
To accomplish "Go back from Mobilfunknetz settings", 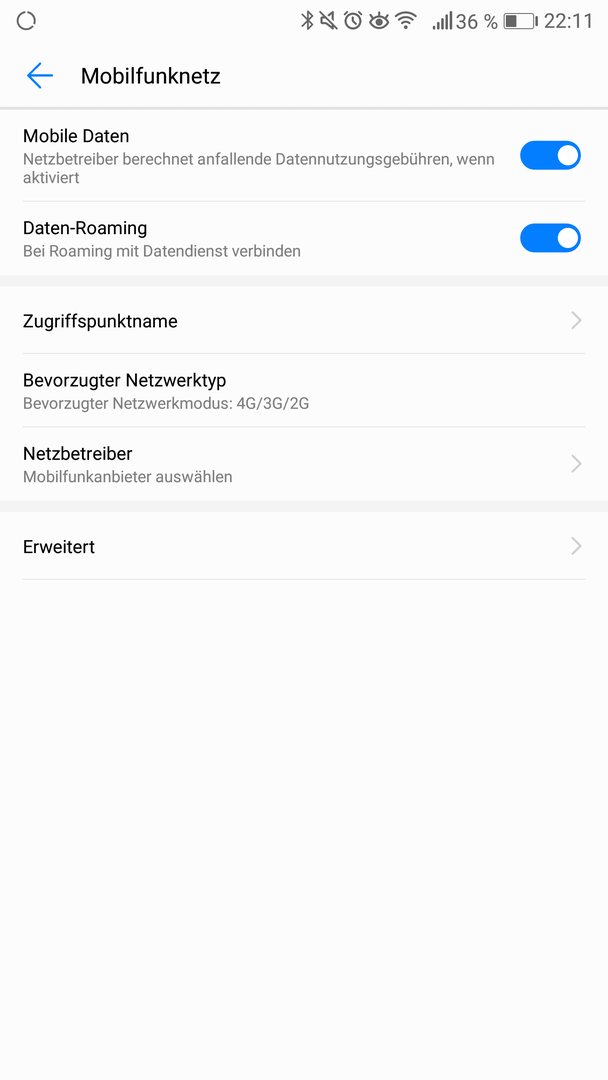I will click(x=40, y=76).
